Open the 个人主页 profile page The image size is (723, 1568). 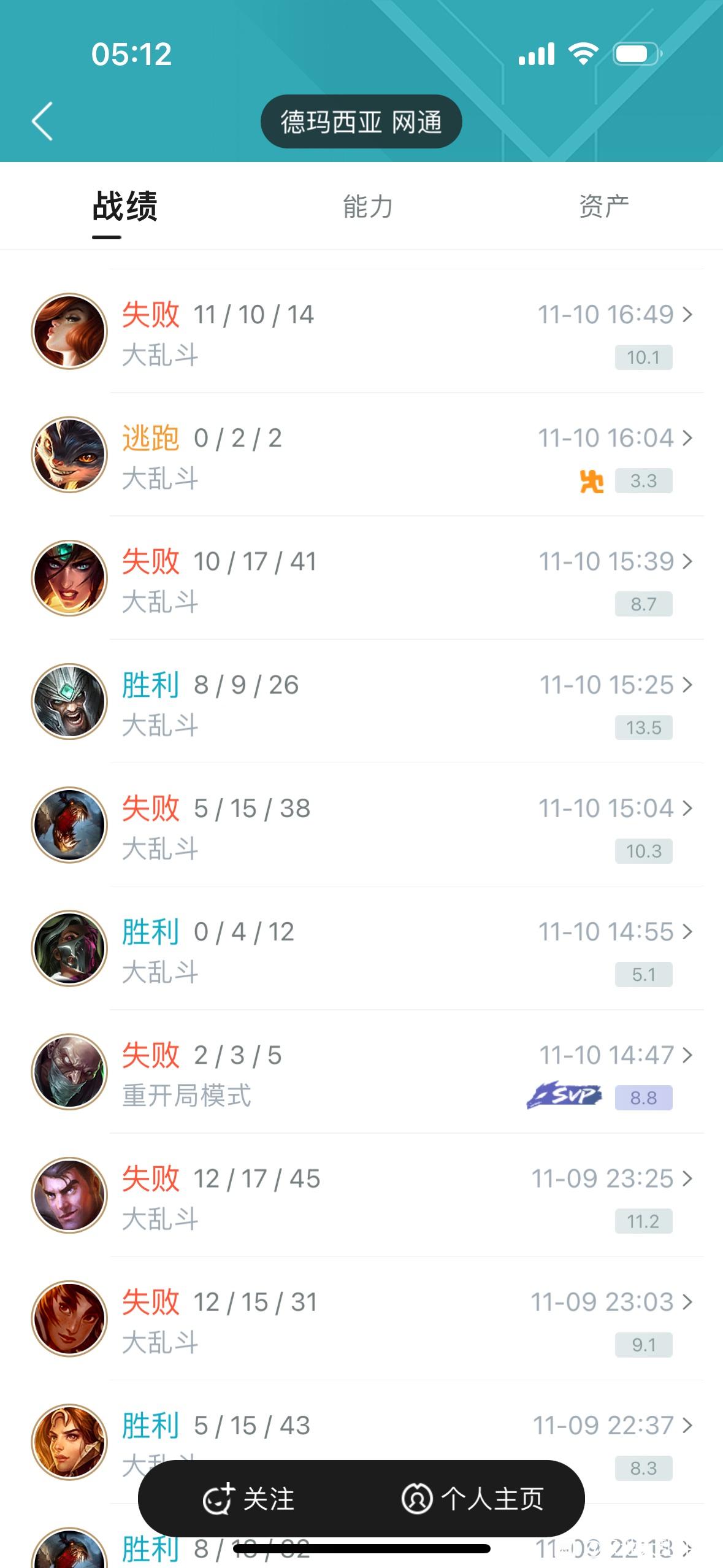[x=473, y=1499]
